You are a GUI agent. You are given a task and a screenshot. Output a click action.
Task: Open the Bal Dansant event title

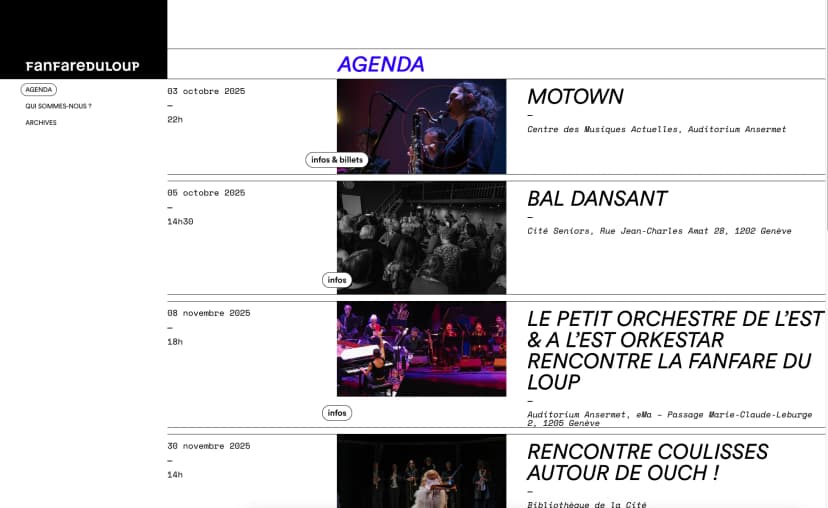[597, 199]
